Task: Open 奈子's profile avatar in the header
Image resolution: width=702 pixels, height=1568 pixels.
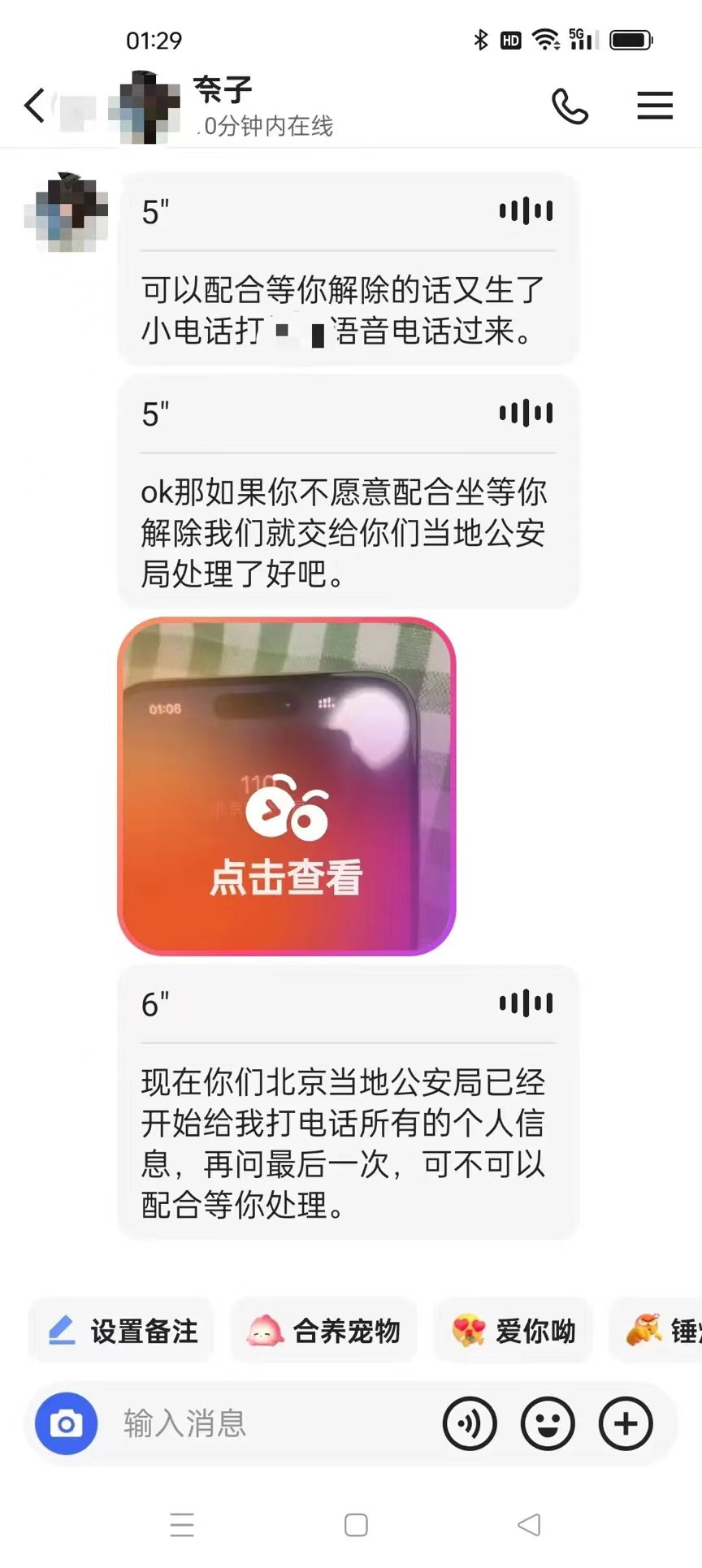Action: coord(146,106)
